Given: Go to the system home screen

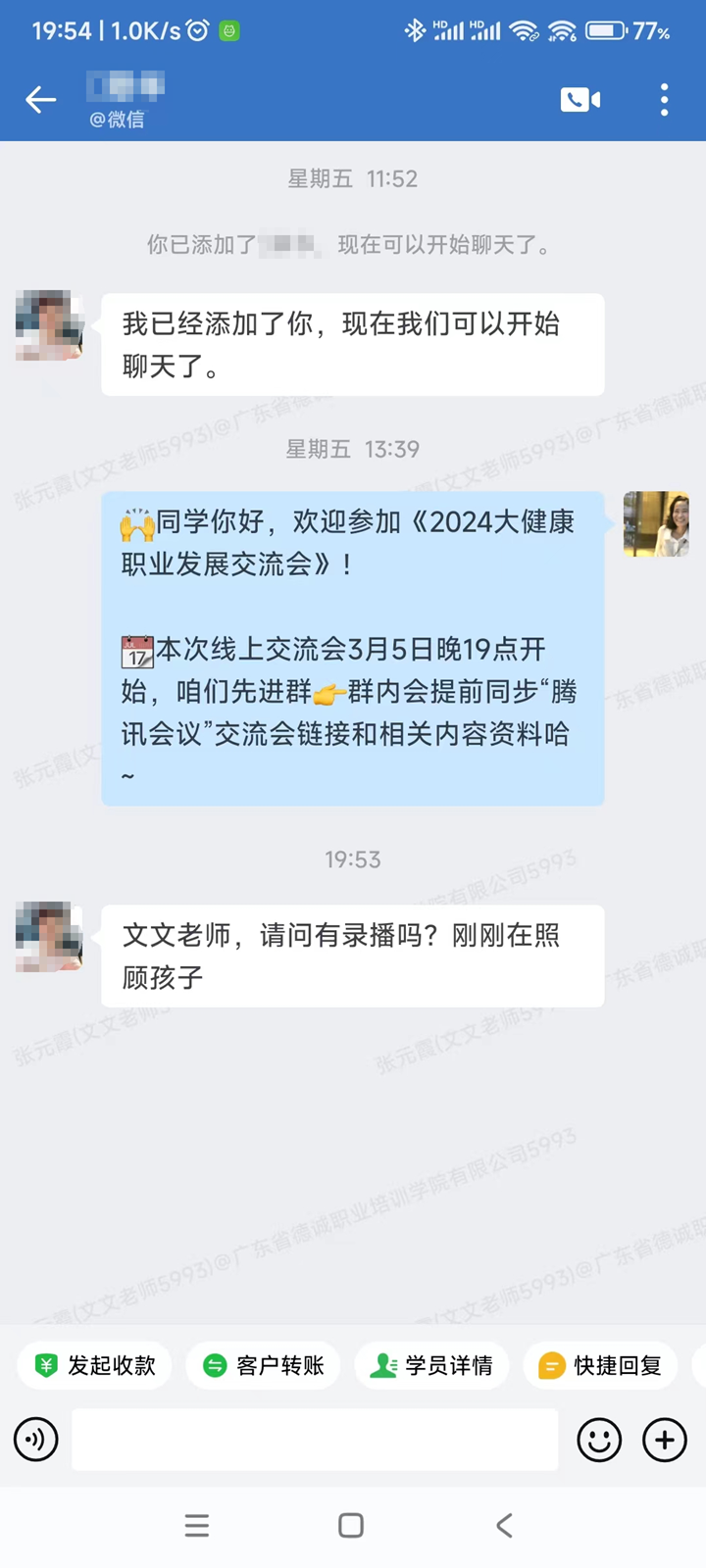Looking at the screenshot, I should 351,1525.
